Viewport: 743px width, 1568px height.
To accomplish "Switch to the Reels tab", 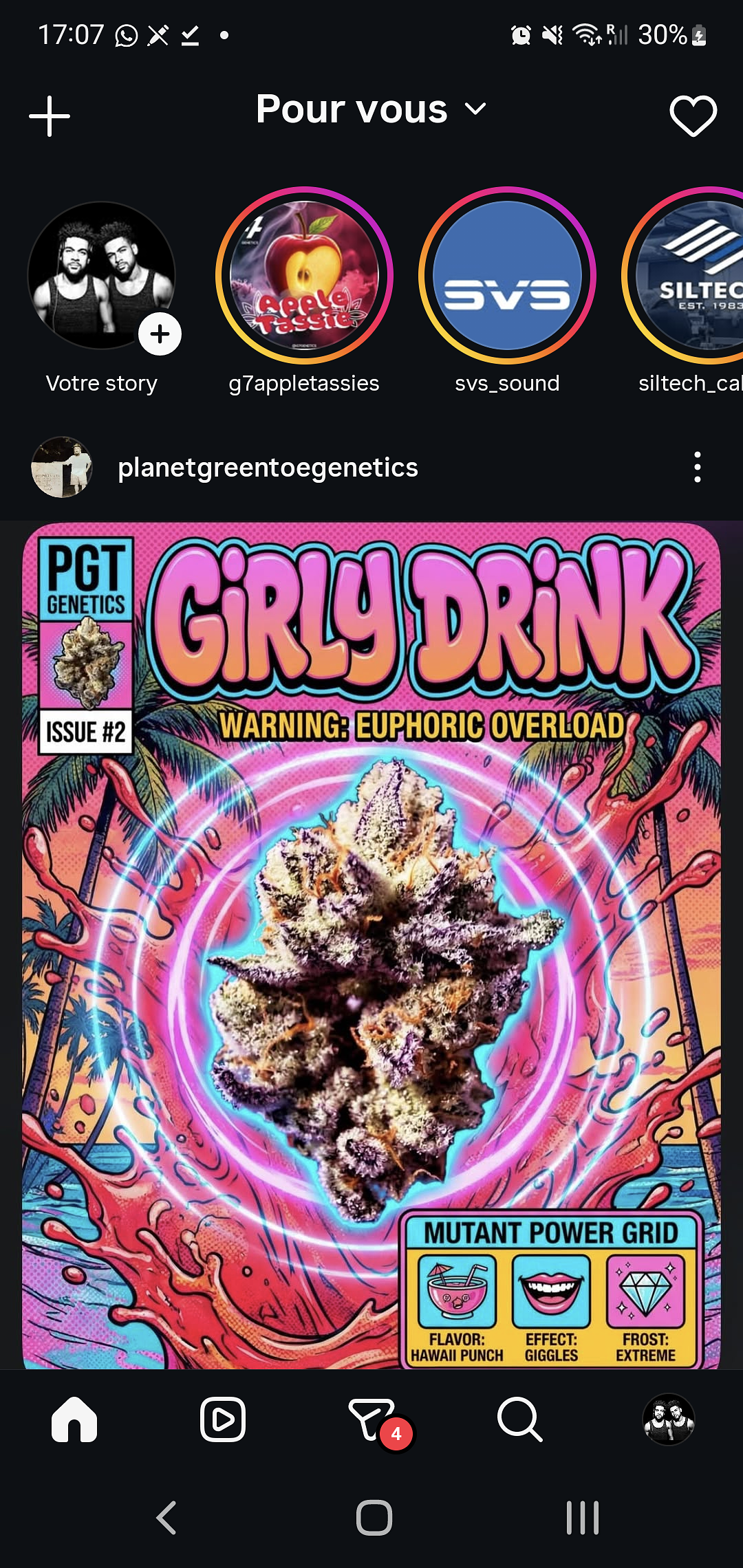I will [223, 1419].
